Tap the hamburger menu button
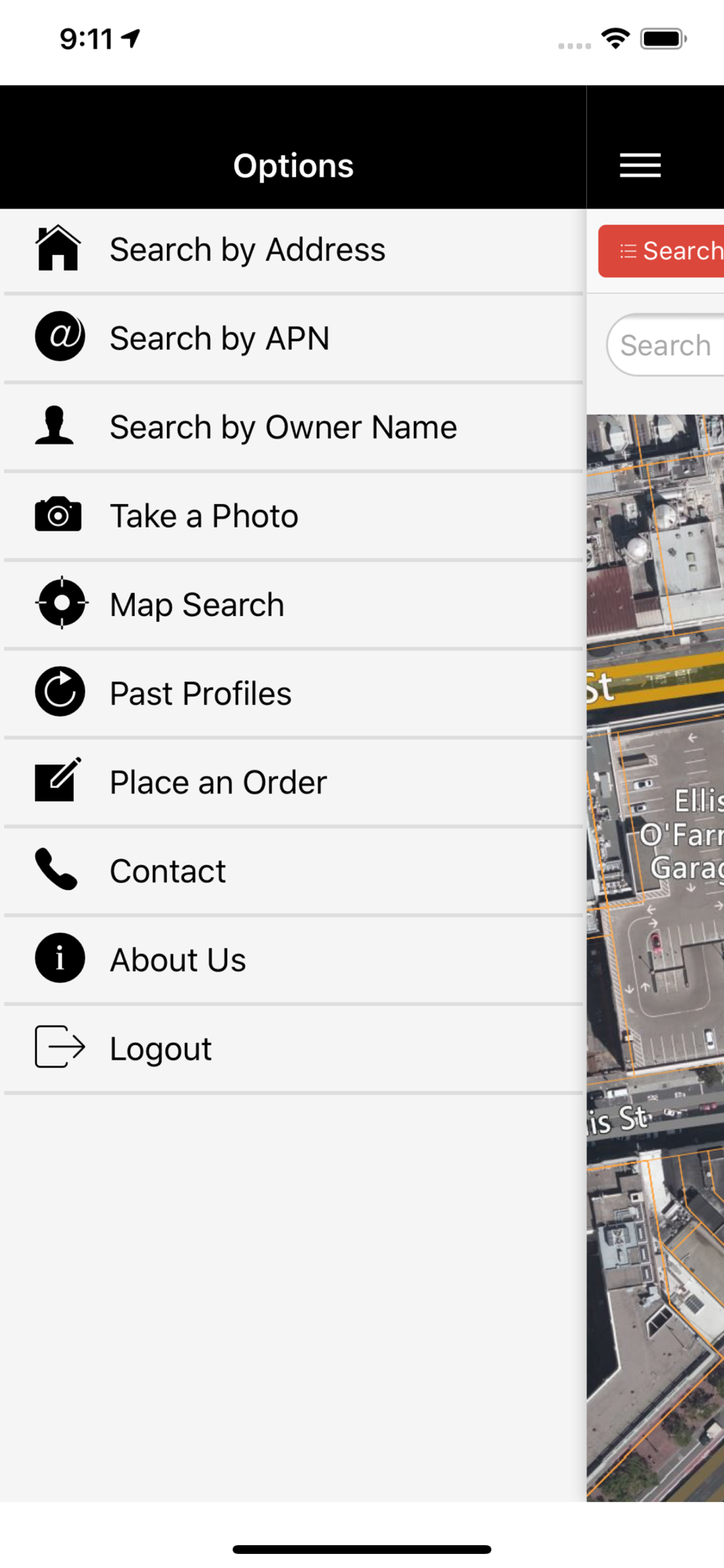Image resolution: width=724 pixels, height=1568 pixels. (x=640, y=165)
